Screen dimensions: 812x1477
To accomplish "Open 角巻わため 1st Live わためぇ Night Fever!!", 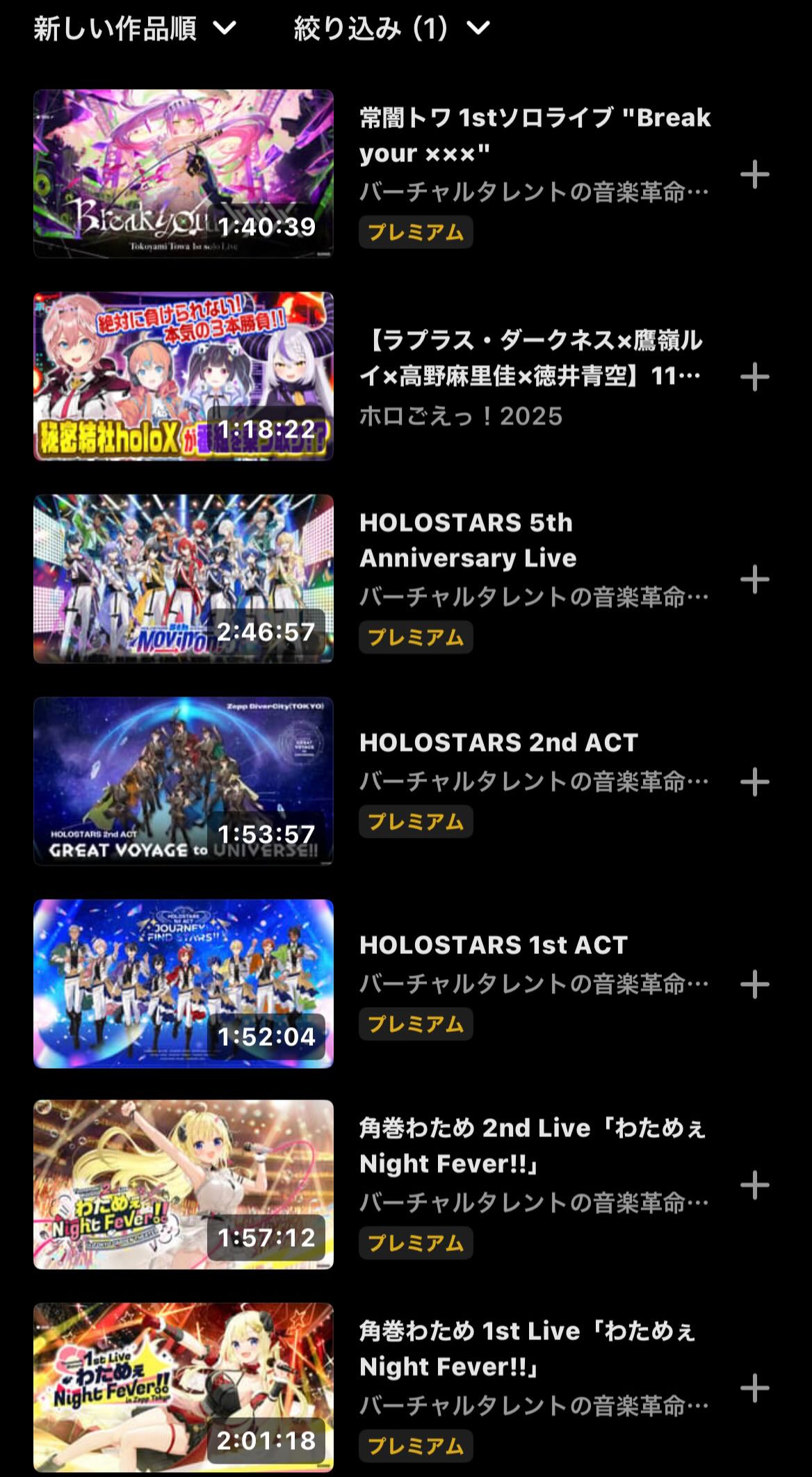I will pyautogui.click(x=184, y=1387).
